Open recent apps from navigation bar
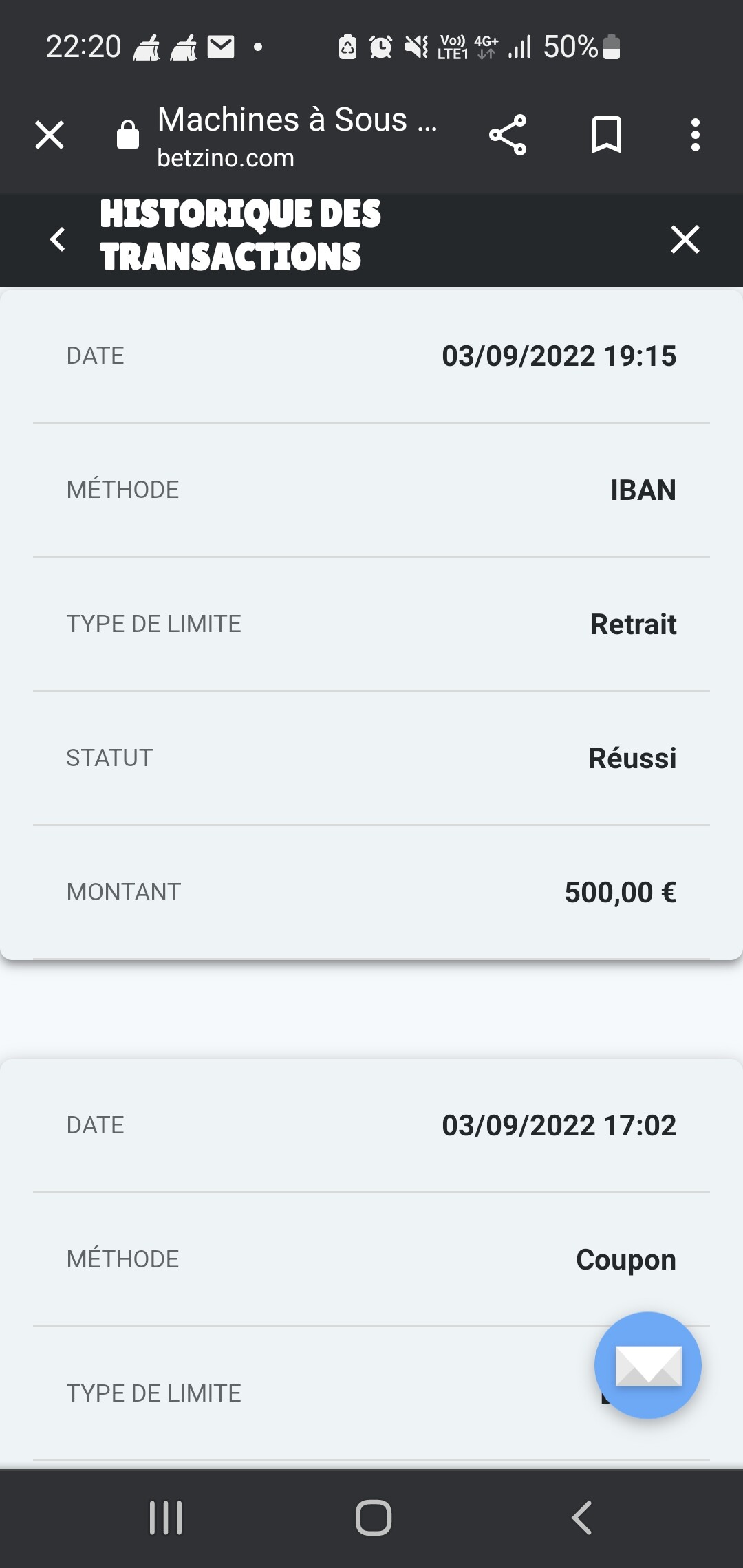The width and height of the screenshot is (743, 1568). click(166, 1518)
